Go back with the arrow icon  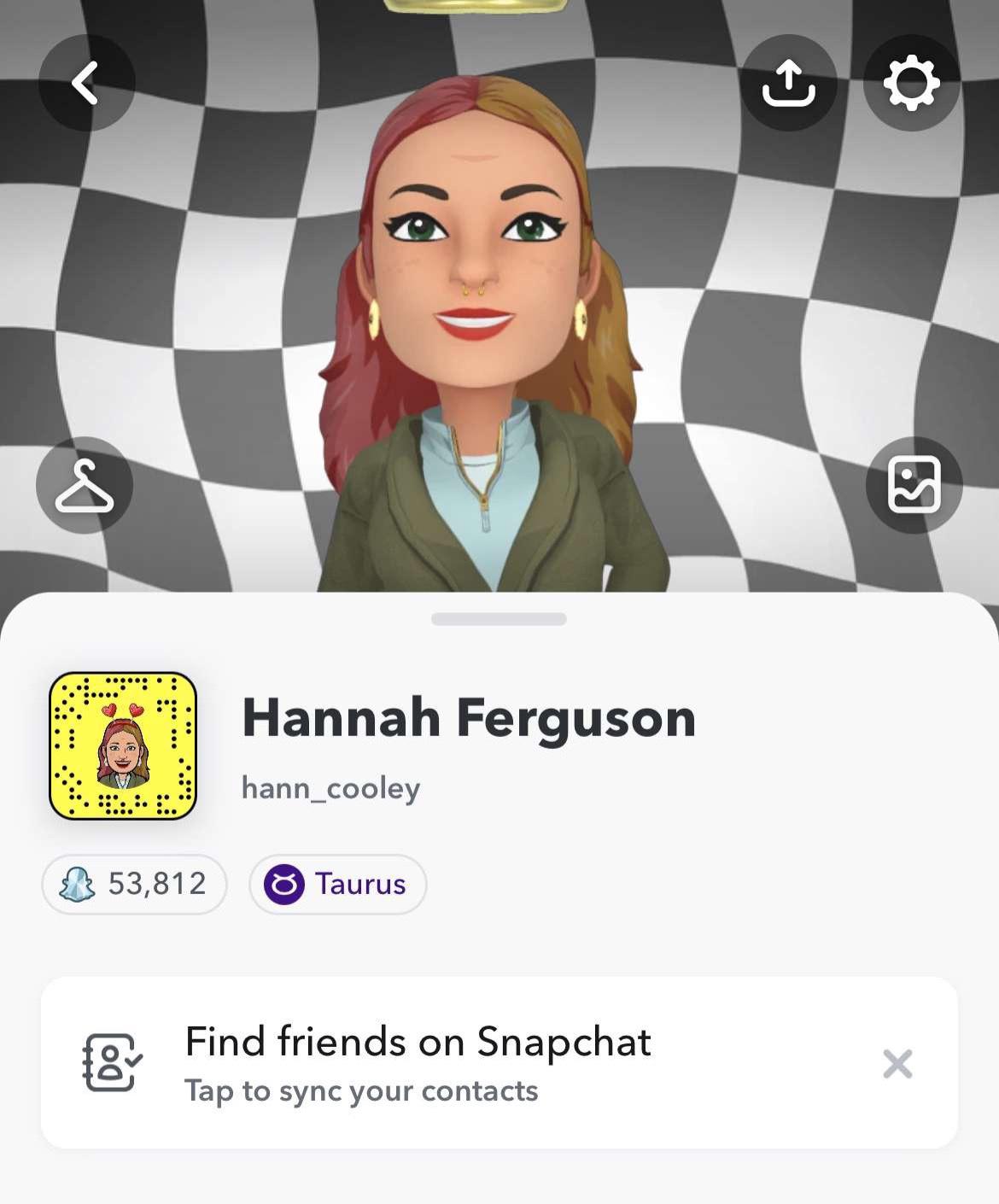pos(86,83)
